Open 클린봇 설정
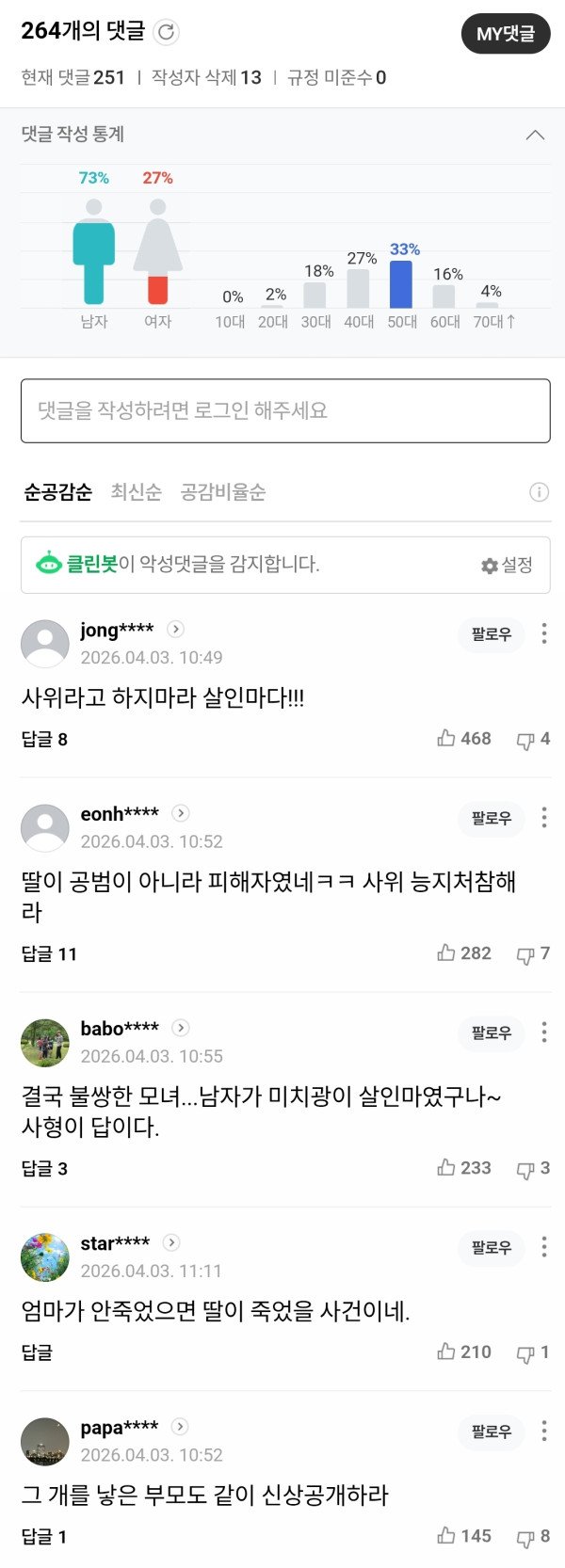 coord(507,565)
